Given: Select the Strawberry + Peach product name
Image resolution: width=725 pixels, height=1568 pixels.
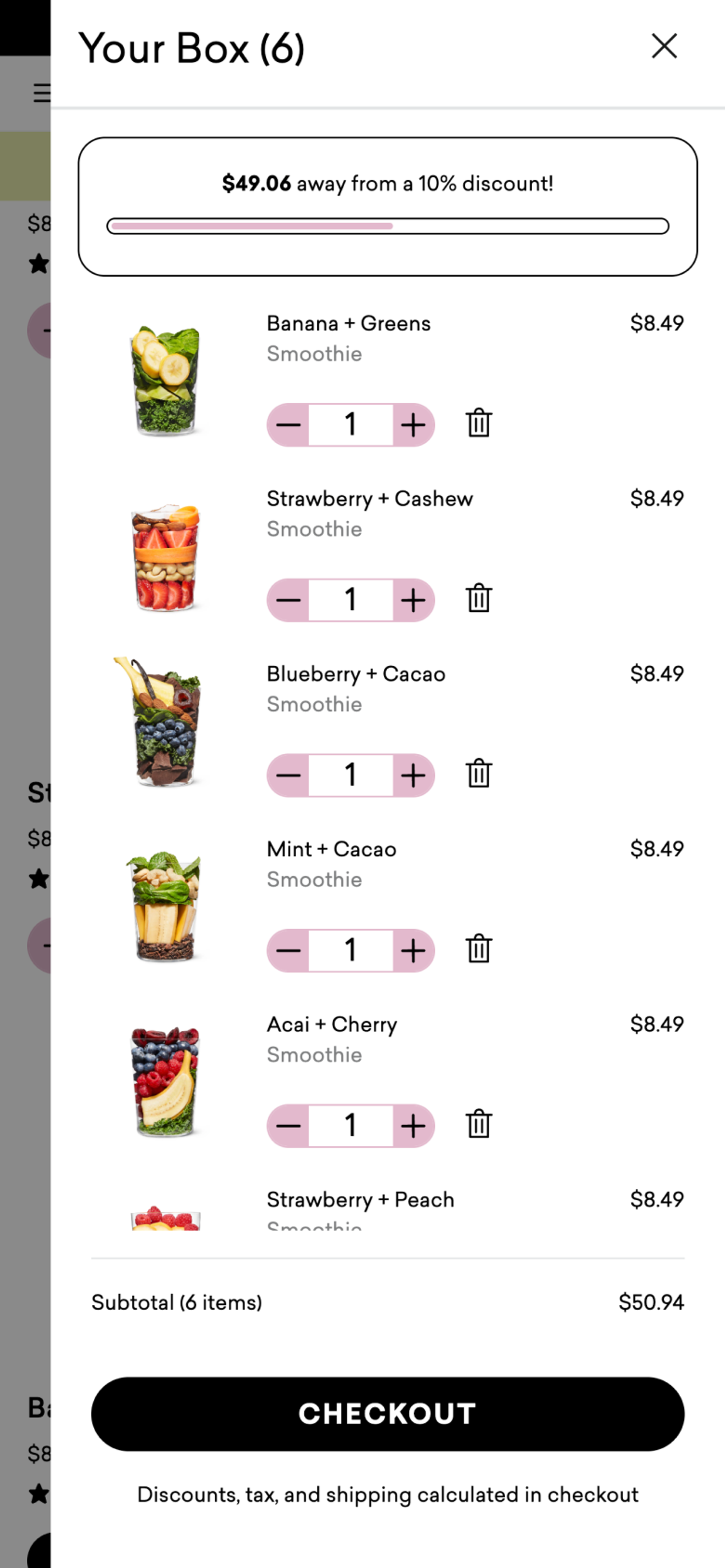Looking at the screenshot, I should [x=359, y=1199].
